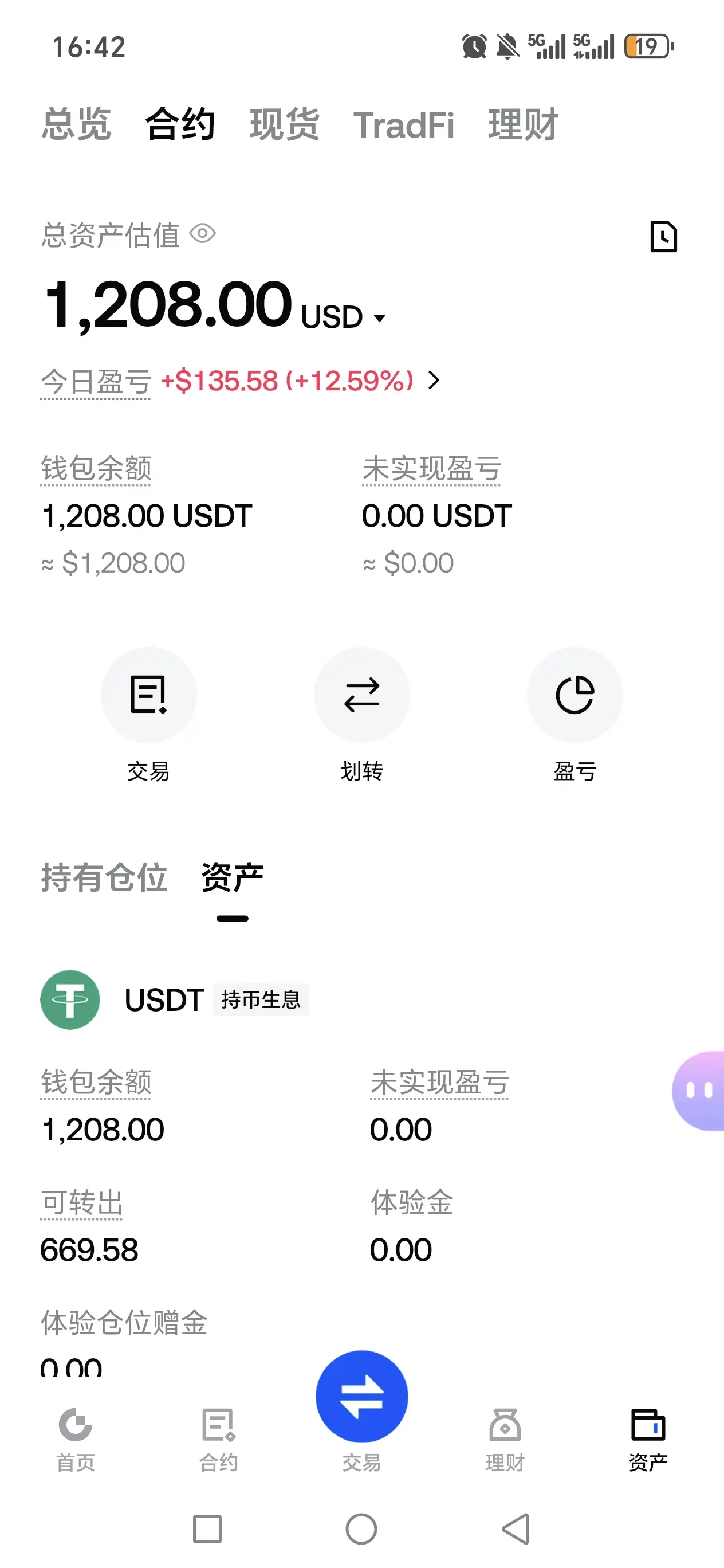Switch to the 总览 tab

point(76,125)
